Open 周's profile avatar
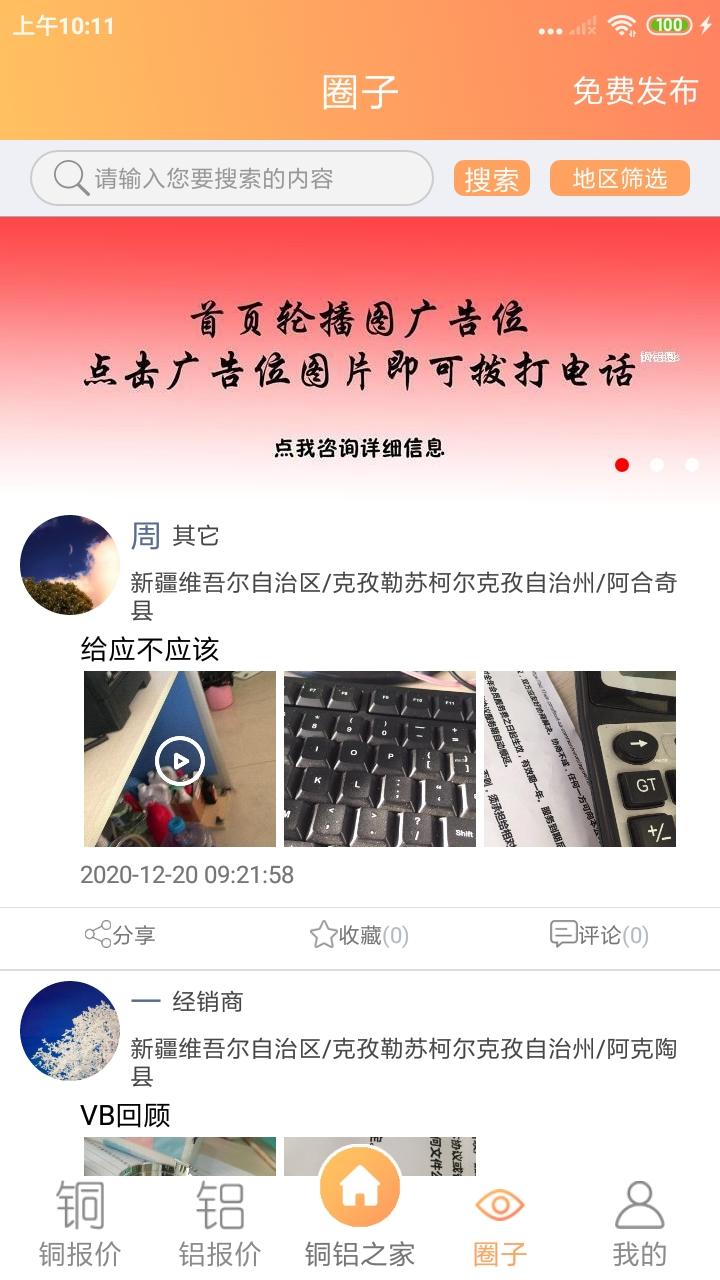 coord(70,565)
